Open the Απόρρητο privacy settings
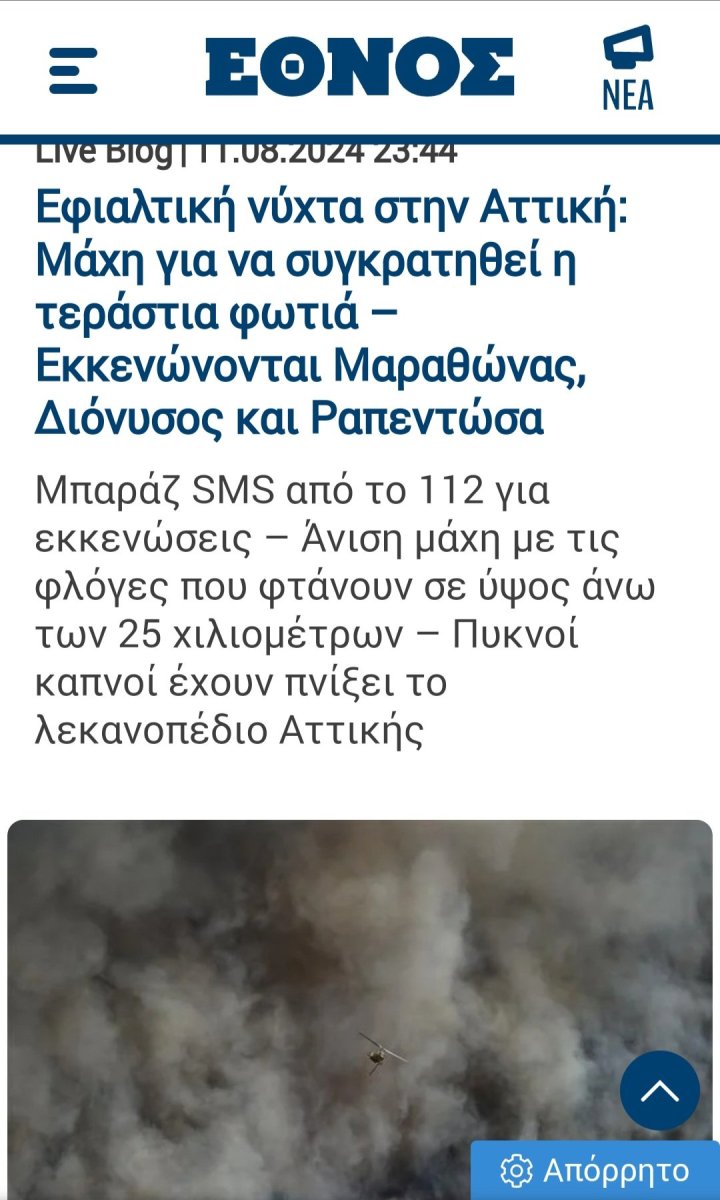The image size is (720, 1200). coord(596,1170)
